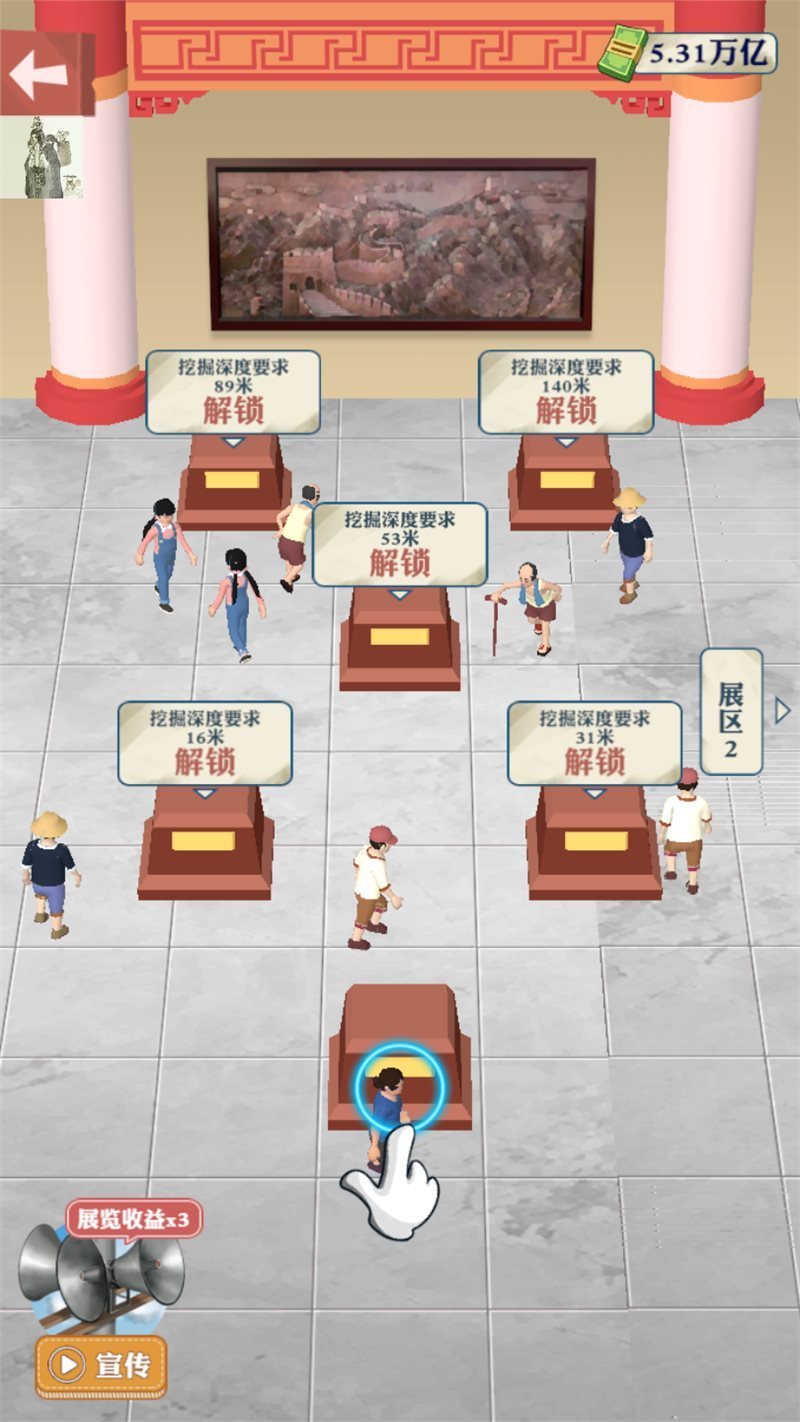Open the small picture thumbnail below the back arrow

click(41, 157)
